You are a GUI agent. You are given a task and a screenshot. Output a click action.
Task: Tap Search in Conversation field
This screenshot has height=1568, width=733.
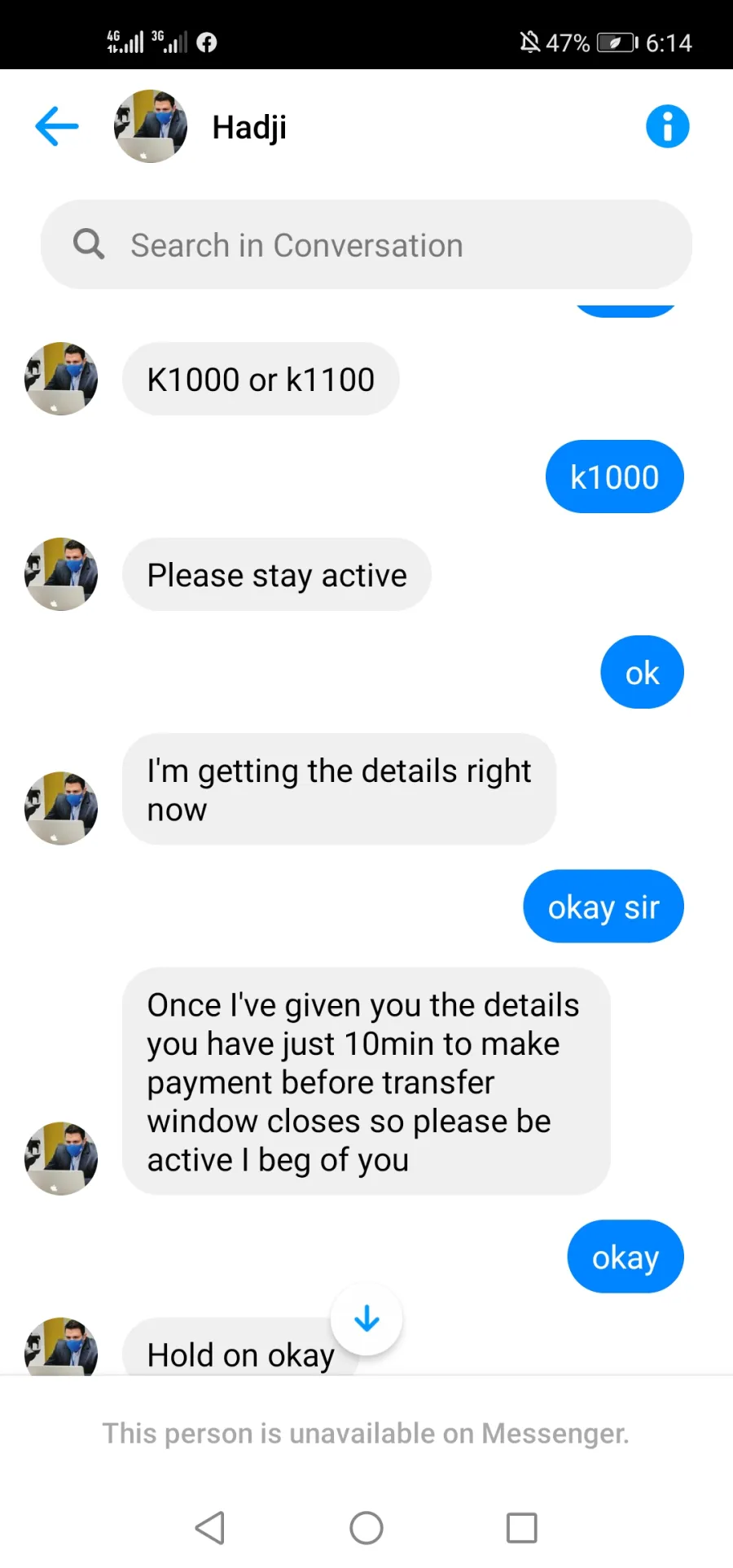point(366,244)
